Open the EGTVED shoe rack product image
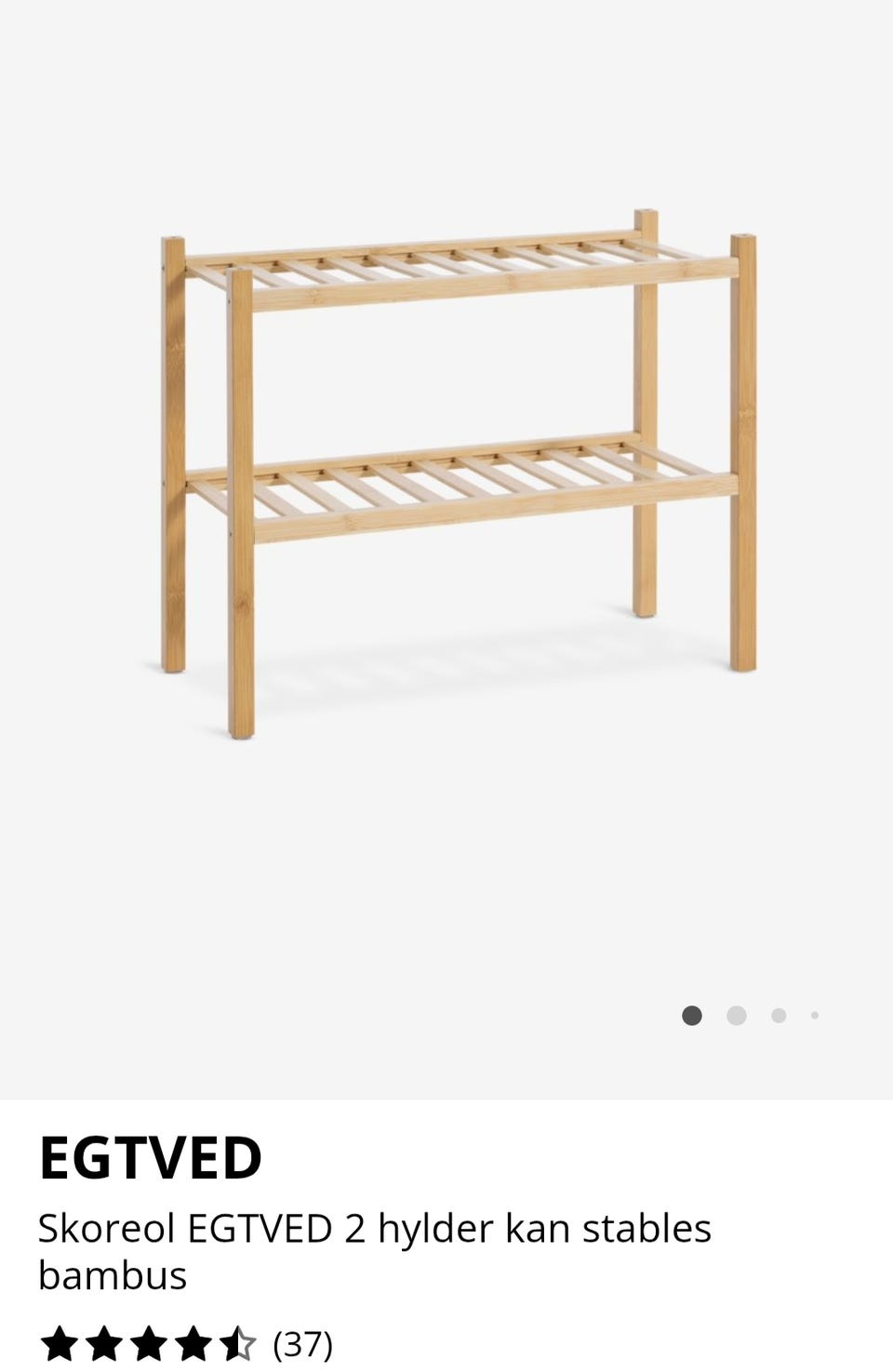The height and width of the screenshot is (1372, 893). (x=458, y=473)
